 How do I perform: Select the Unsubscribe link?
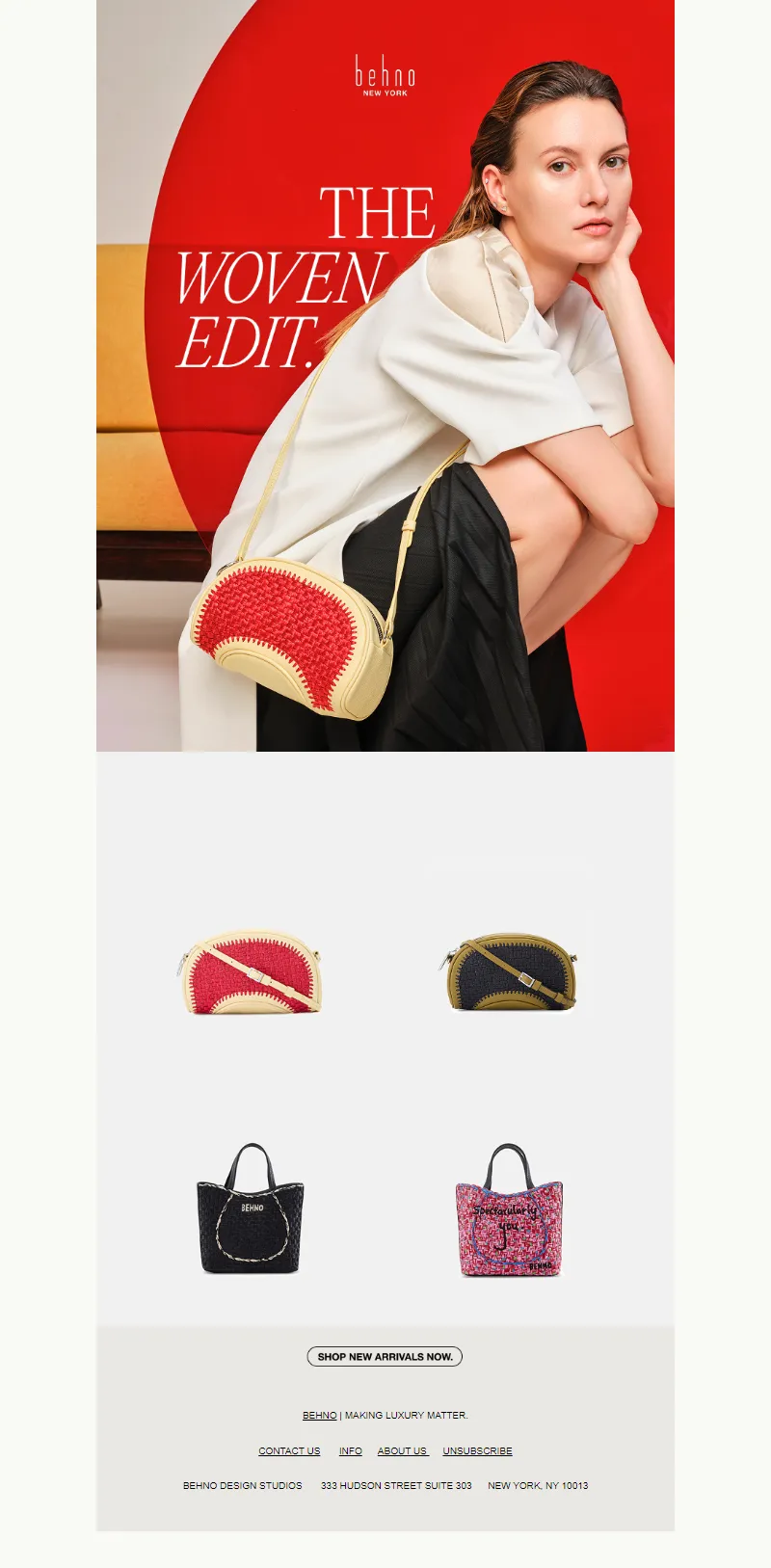click(x=477, y=1450)
